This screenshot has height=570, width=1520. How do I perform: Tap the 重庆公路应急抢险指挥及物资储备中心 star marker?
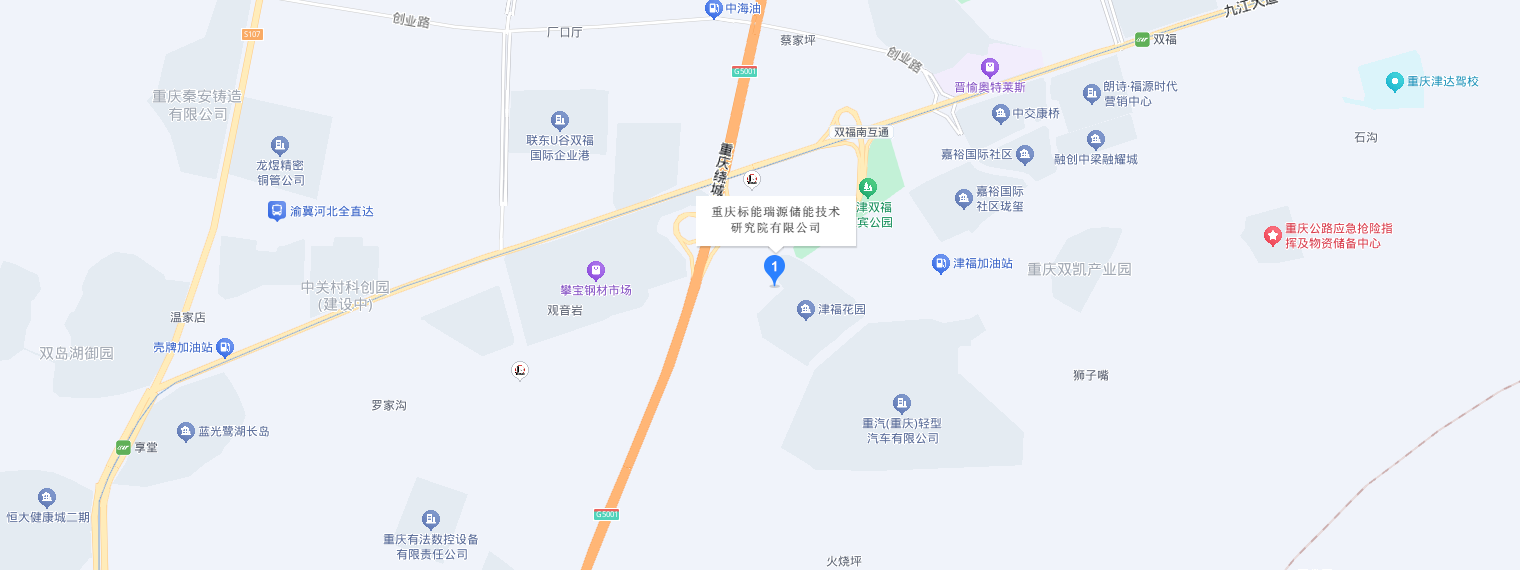pyautogui.click(x=1272, y=236)
